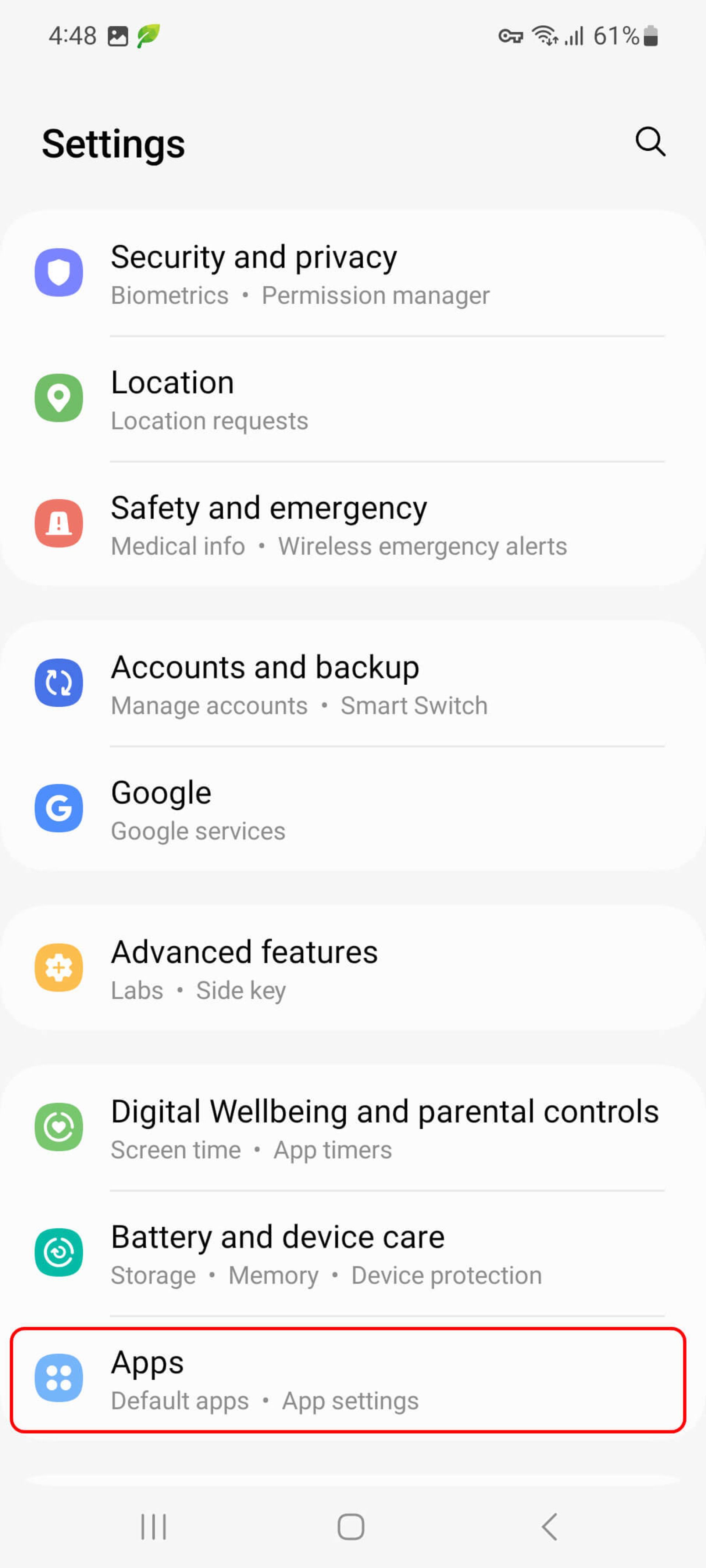
Task: Show recent apps from navigation bar
Action: [153, 1526]
